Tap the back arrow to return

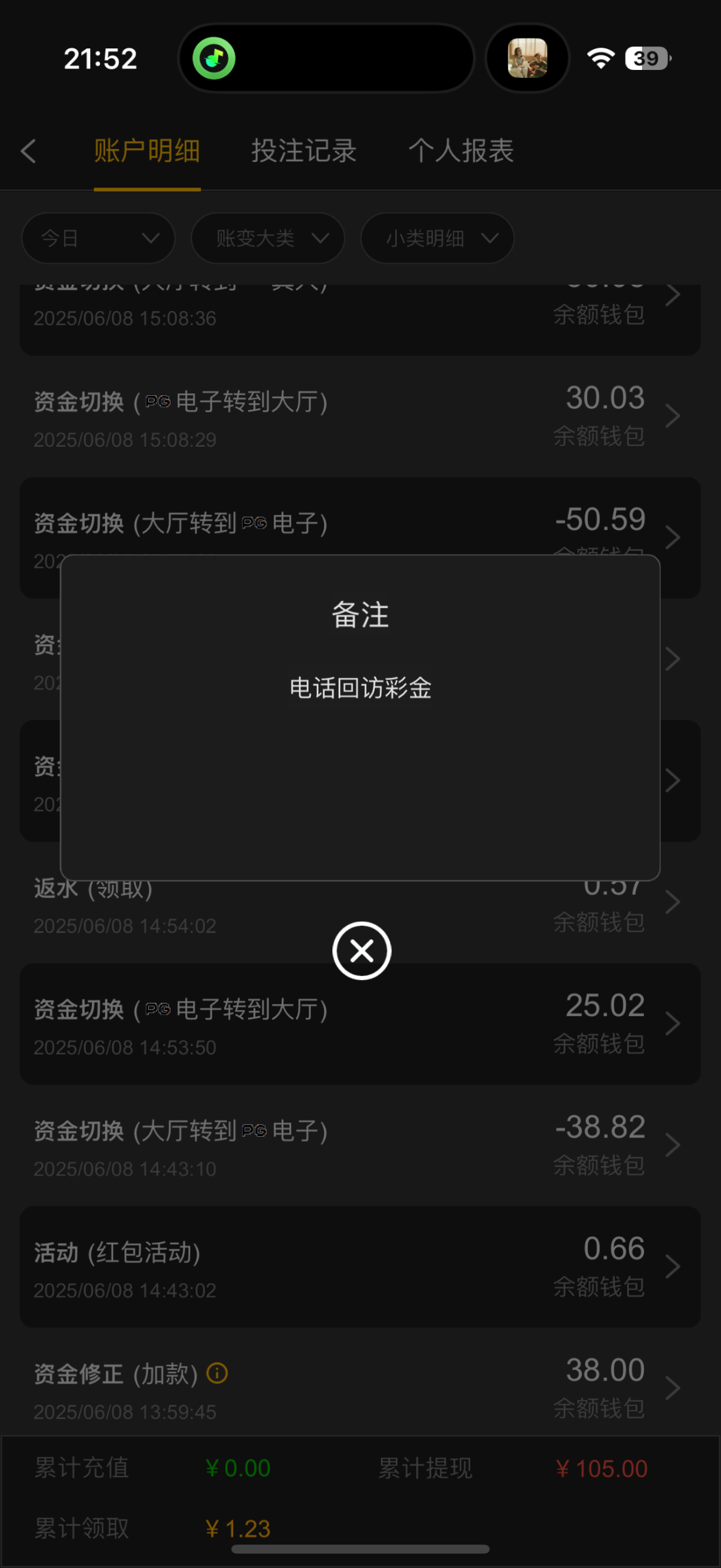pyautogui.click(x=29, y=150)
